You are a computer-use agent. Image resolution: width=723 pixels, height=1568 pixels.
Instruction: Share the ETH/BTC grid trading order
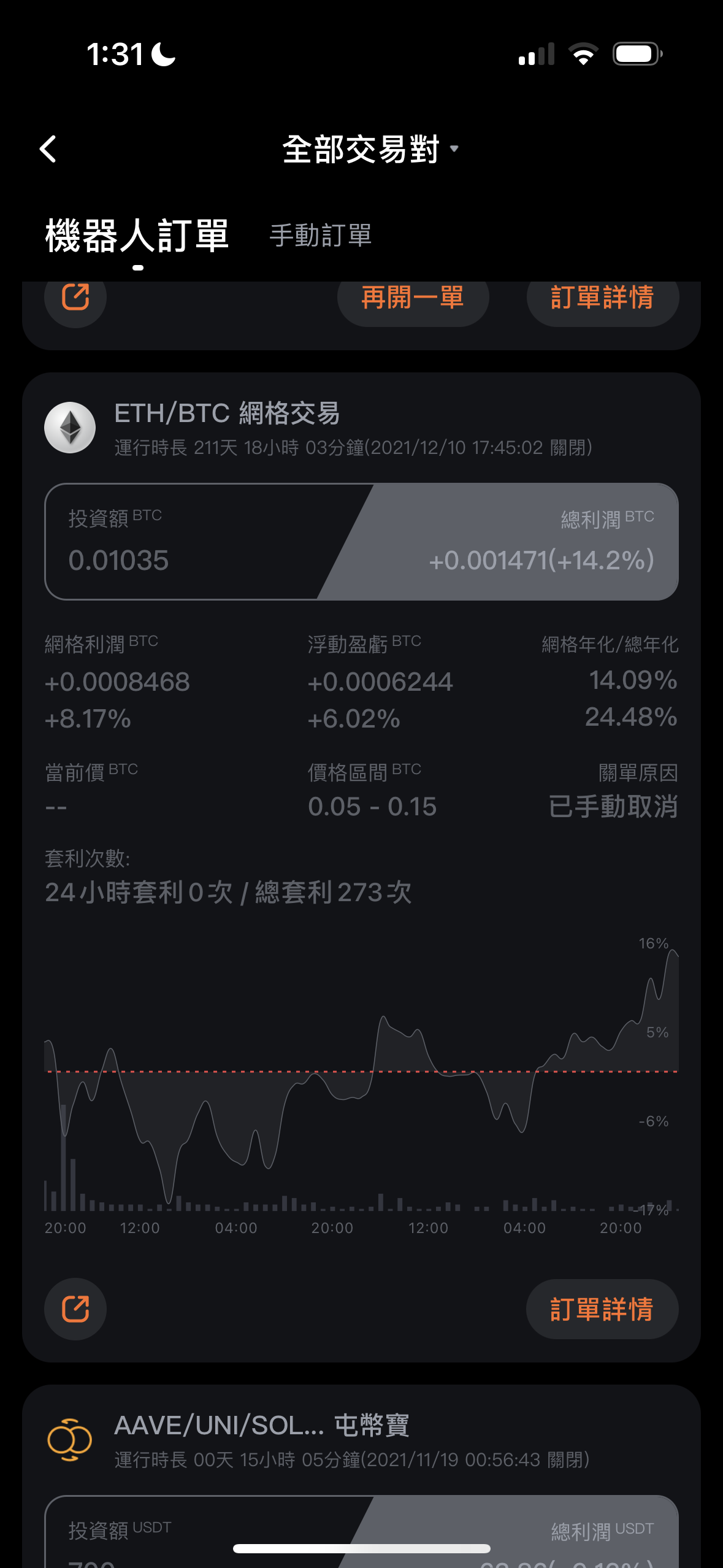pyautogui.click(x=75, y=1309)
